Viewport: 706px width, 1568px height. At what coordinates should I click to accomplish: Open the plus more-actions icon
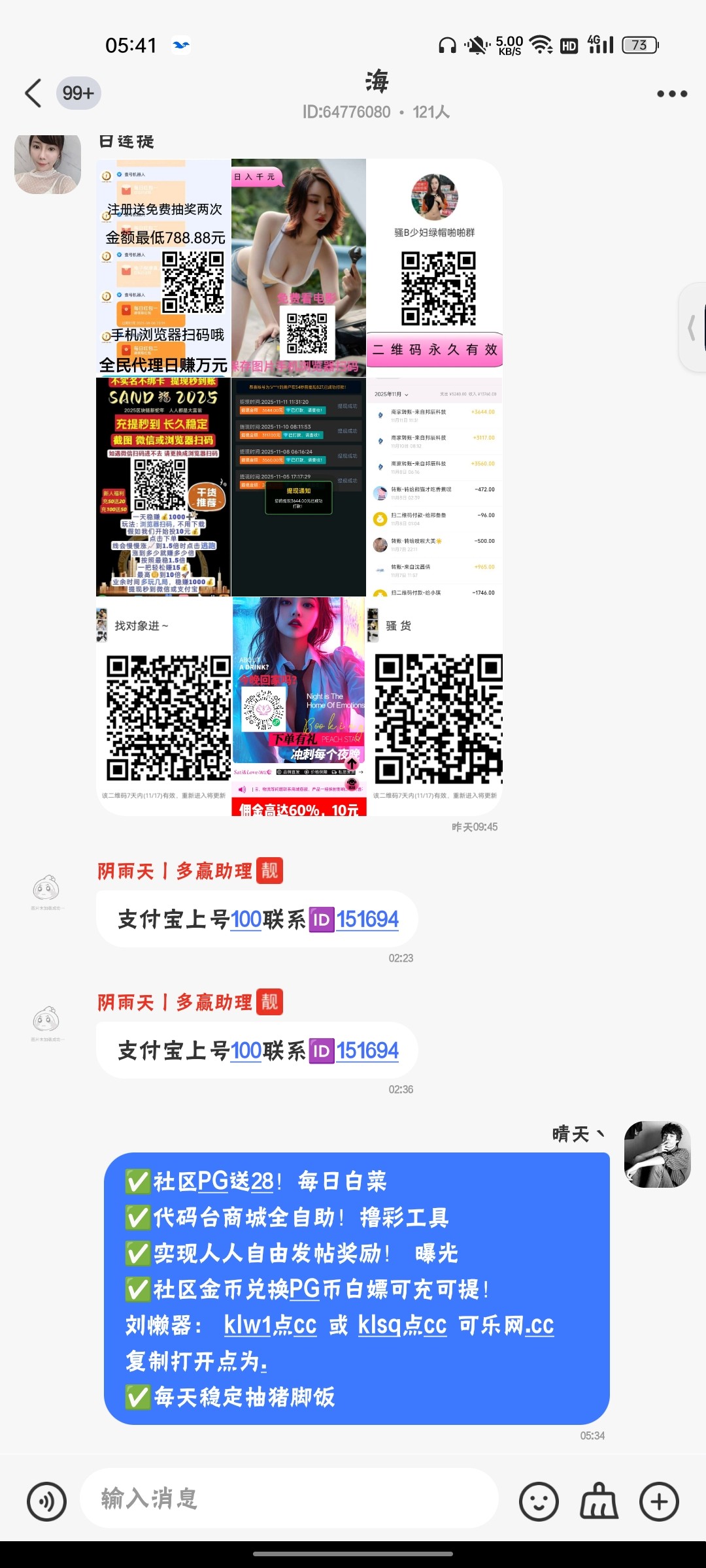click(659, 1500)
